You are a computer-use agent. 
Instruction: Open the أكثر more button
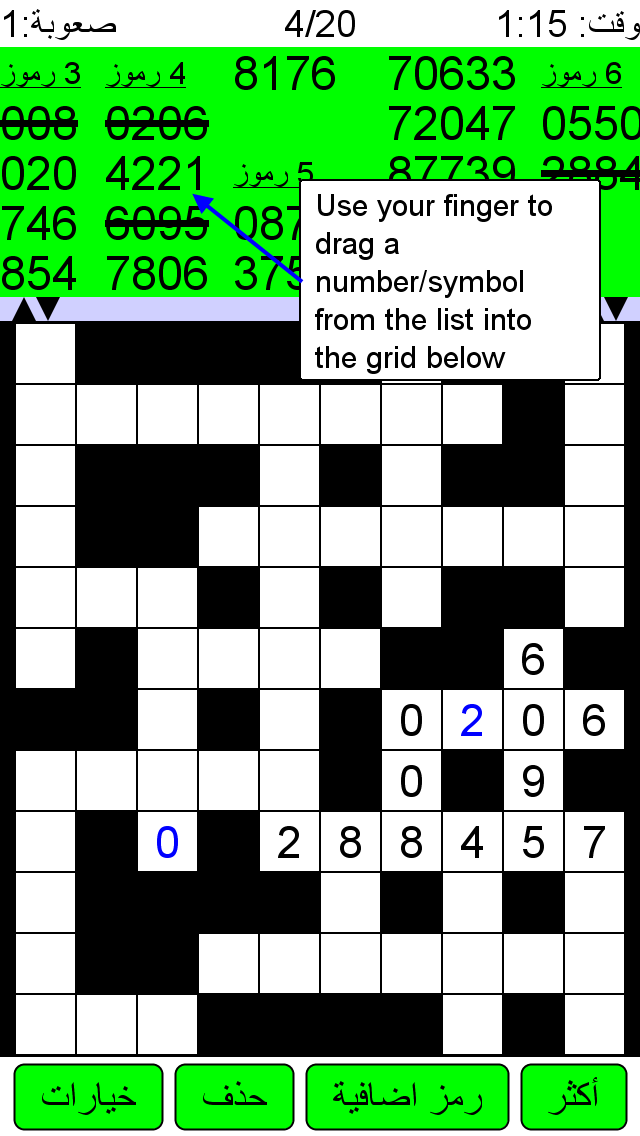click(x=573, y=1096)
